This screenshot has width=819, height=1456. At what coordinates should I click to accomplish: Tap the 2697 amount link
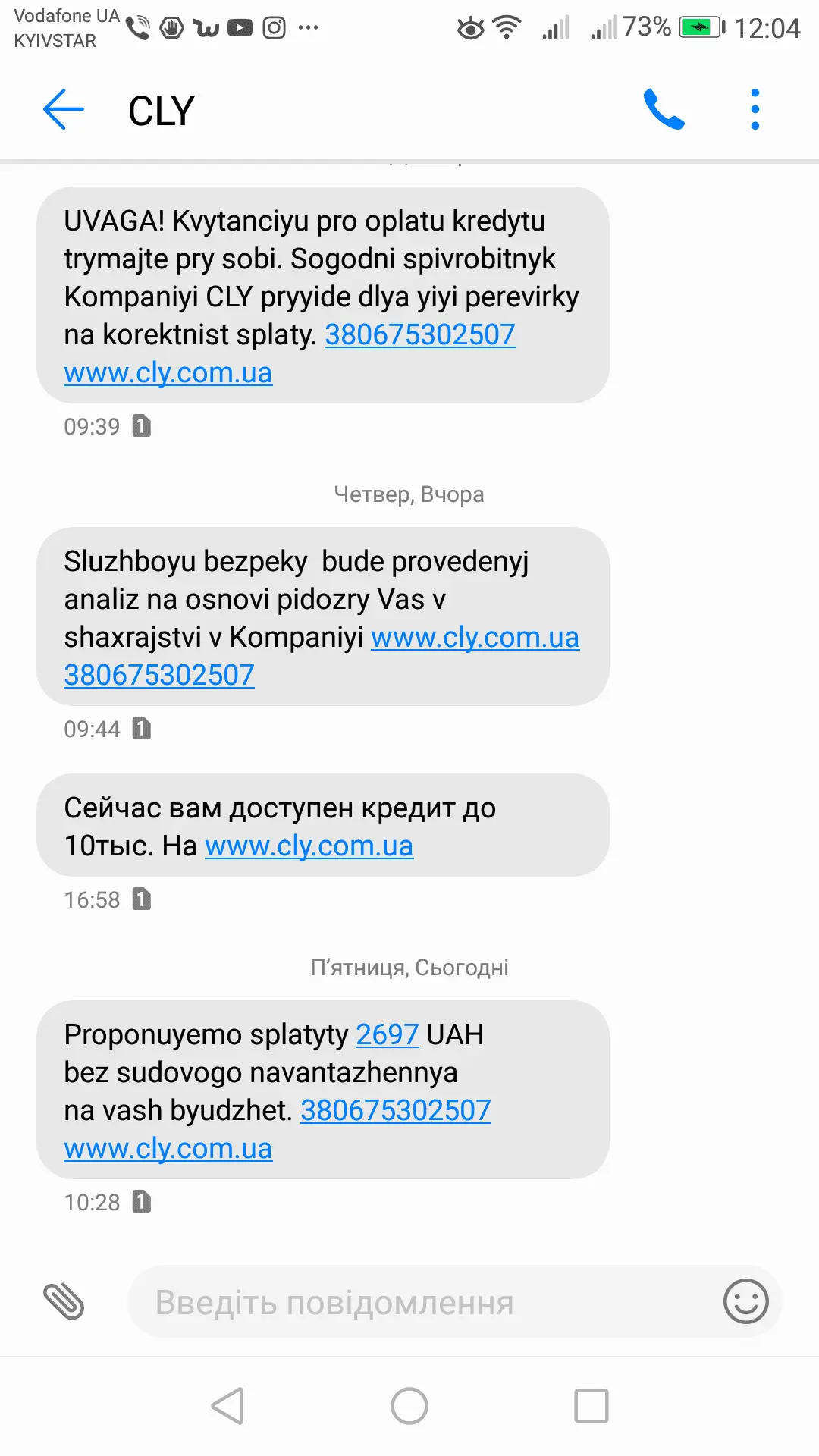[387, 1034]
